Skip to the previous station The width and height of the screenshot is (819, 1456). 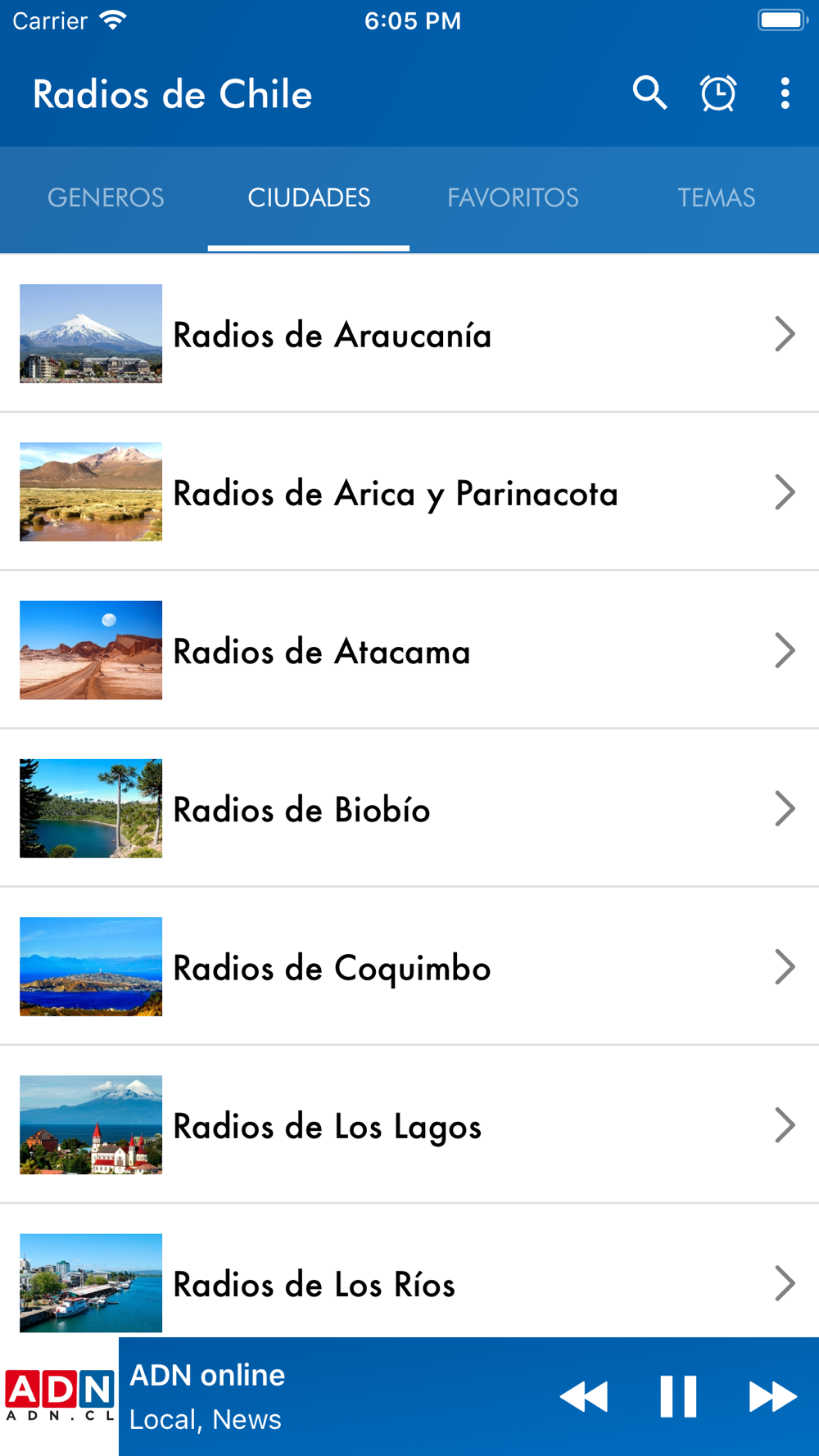(584, 1397)
